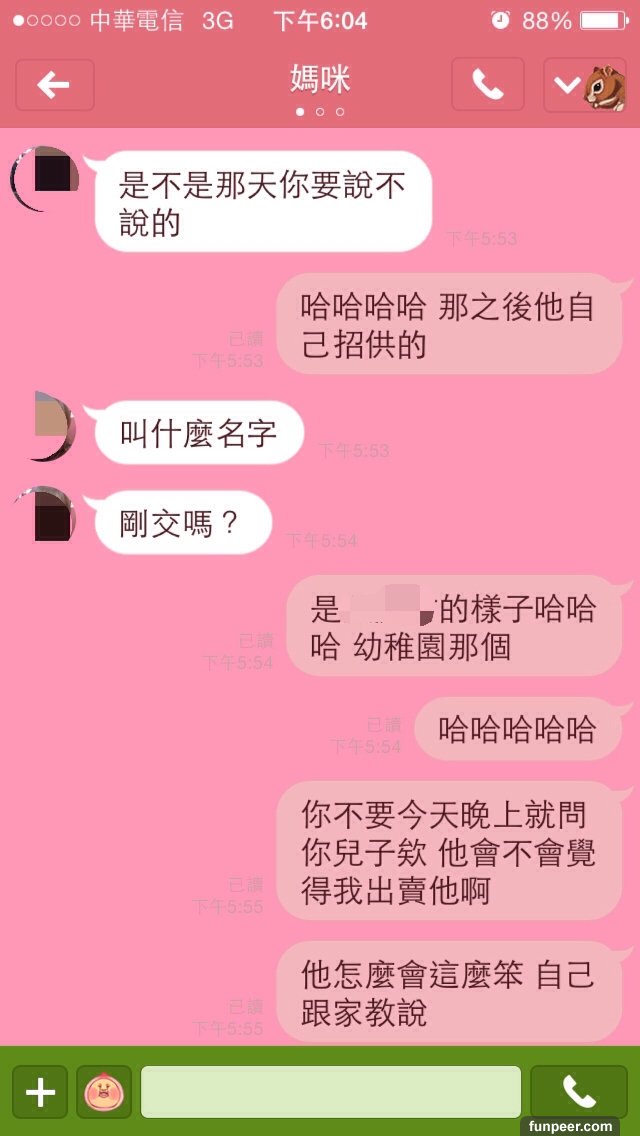Tap the green phone button beside the input

pos(579,1092)
